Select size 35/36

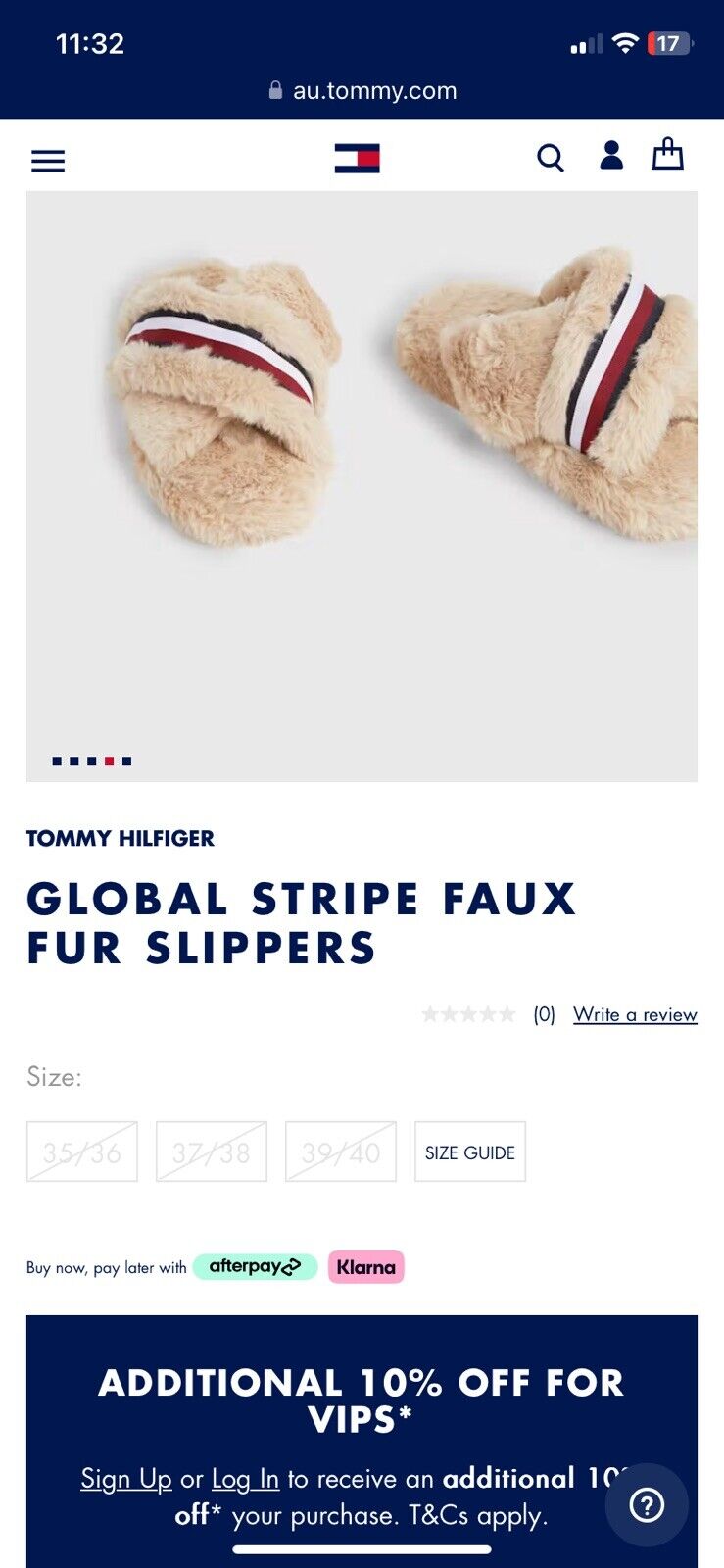(x=82, y=1151)
